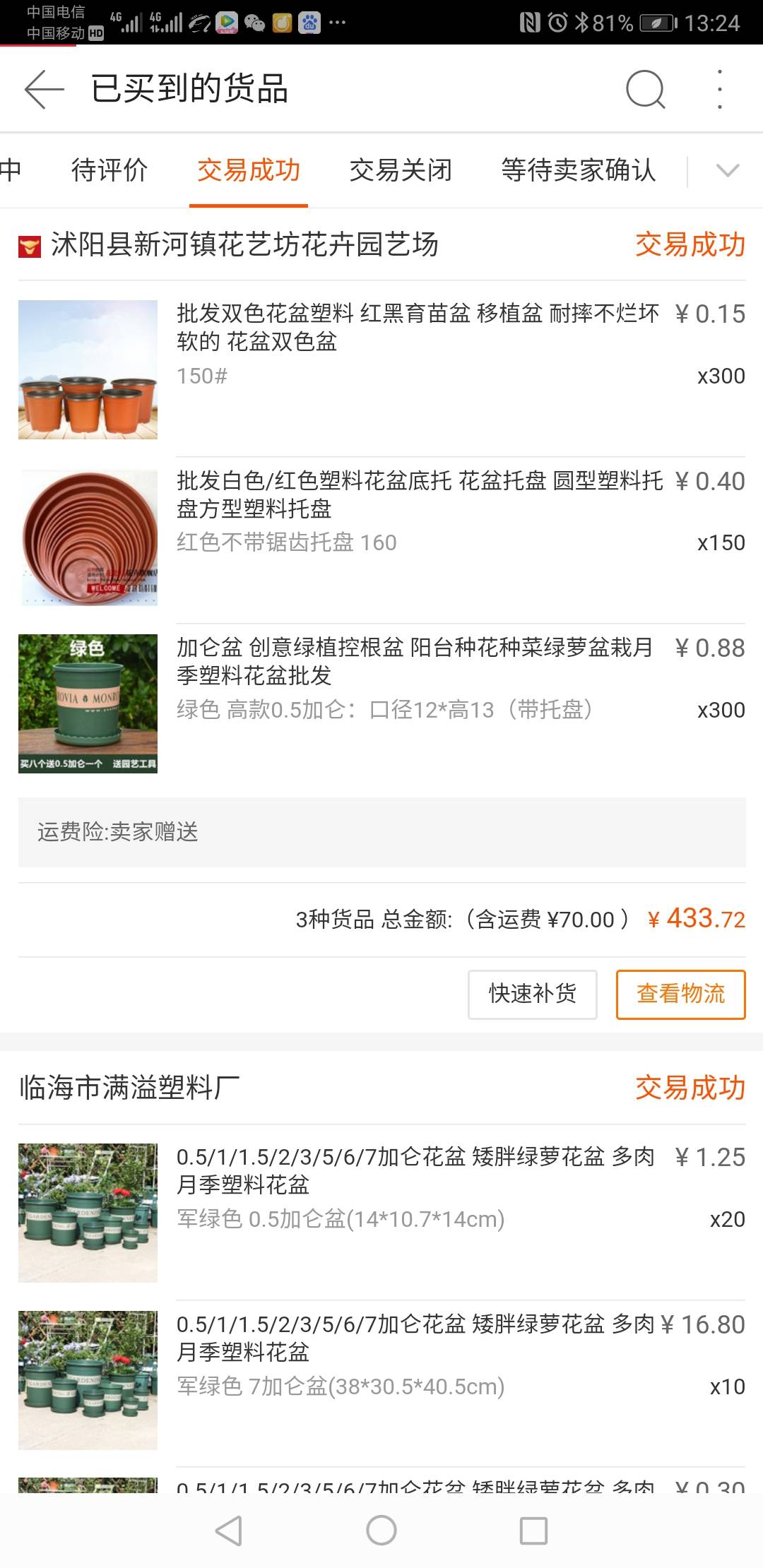Expand the order status tab dropdown

[x=727, y=170]
